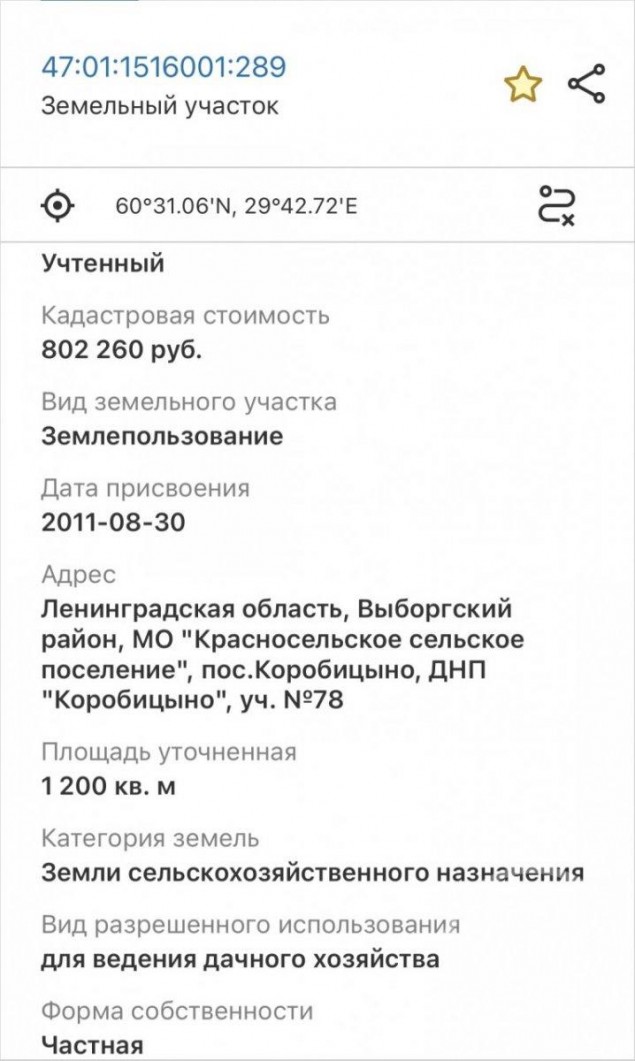Clear the route to the plot
Viewport: 635px width, 1061px height.
tap(556, 205)
